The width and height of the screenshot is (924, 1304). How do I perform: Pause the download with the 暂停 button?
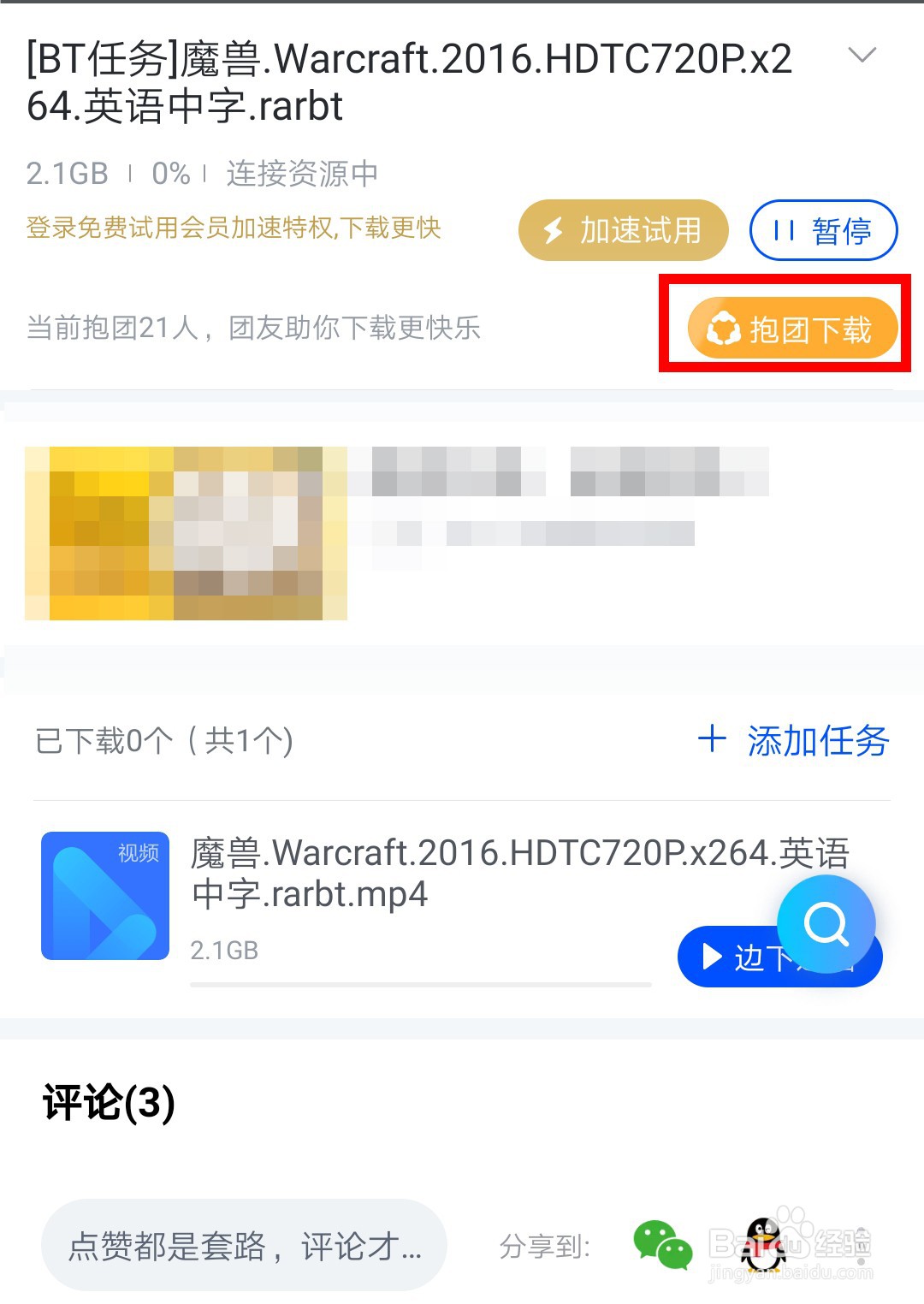coord(822,229)
